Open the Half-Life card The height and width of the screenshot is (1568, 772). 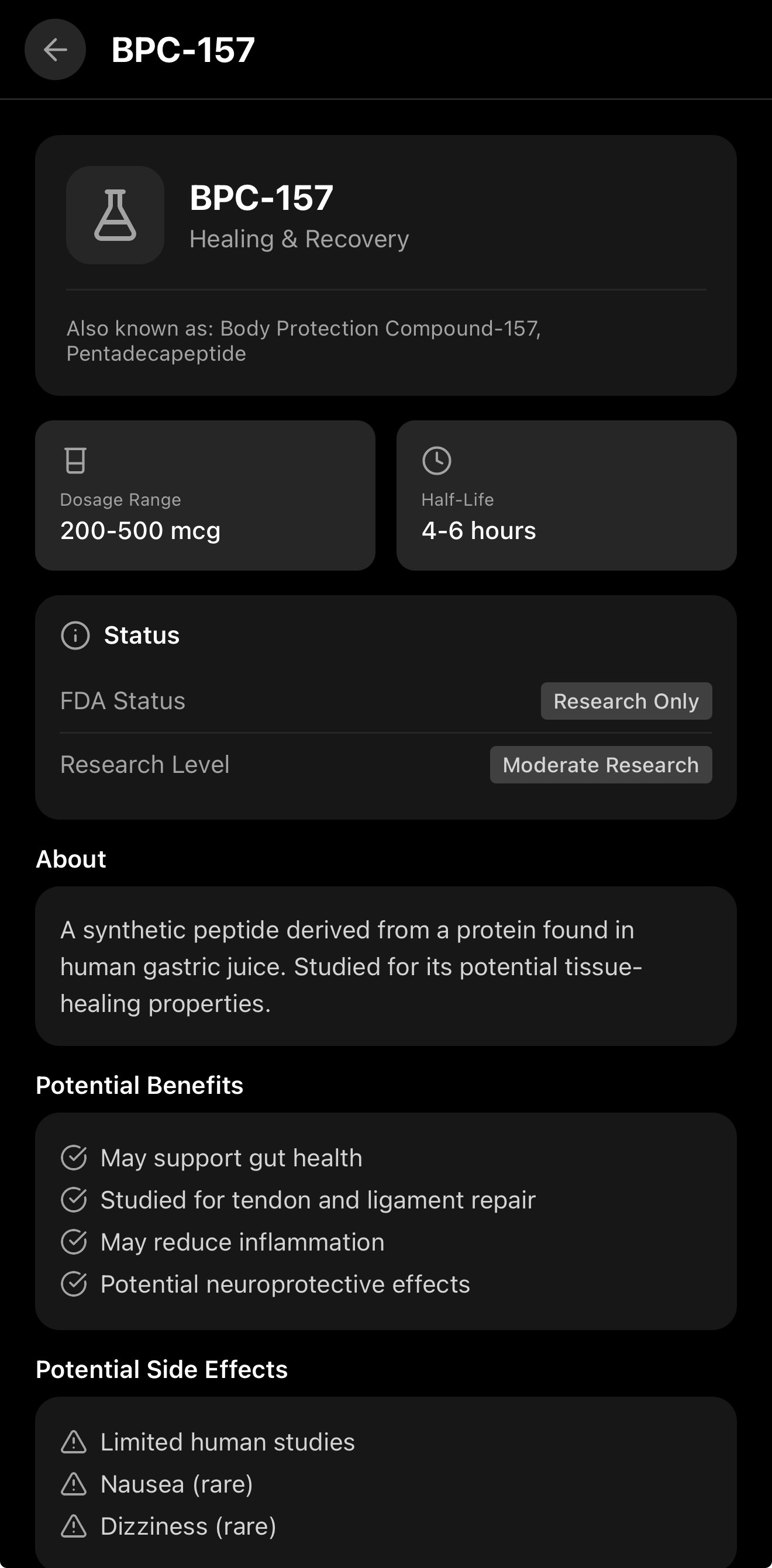click(x=567, y=495)
